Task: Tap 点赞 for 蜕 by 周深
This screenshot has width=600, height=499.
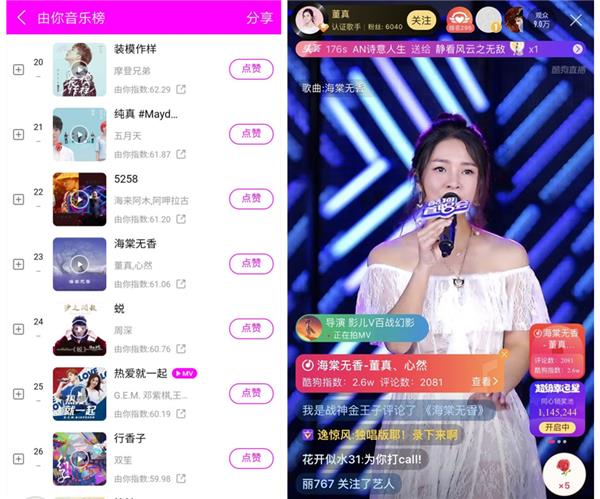Action: [x=251, y=329]
